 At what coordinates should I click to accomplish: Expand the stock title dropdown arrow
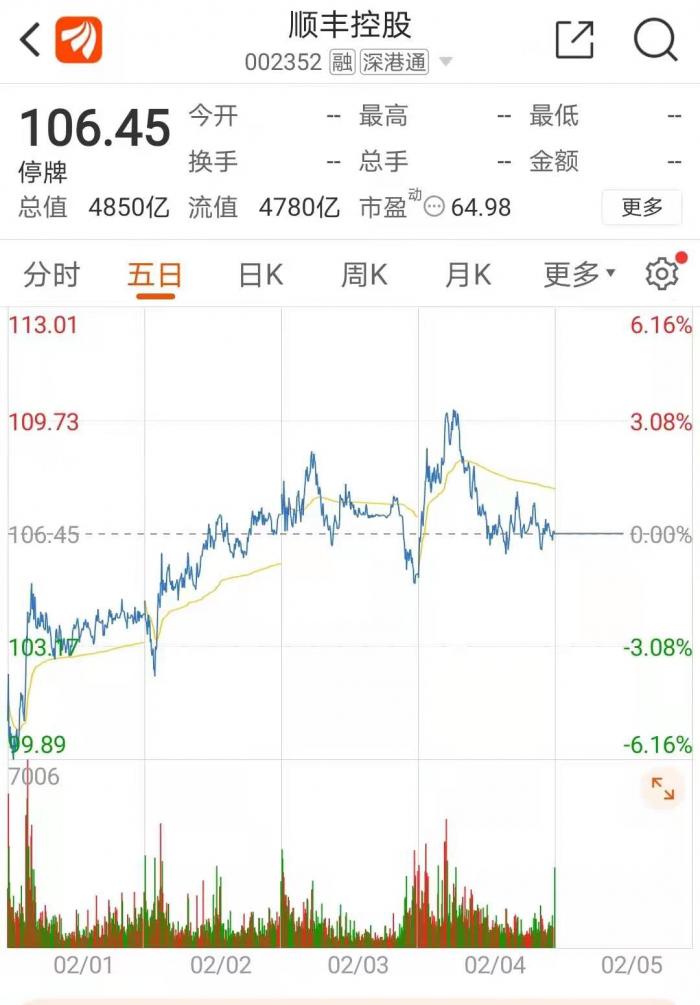[x=446, y=62]
